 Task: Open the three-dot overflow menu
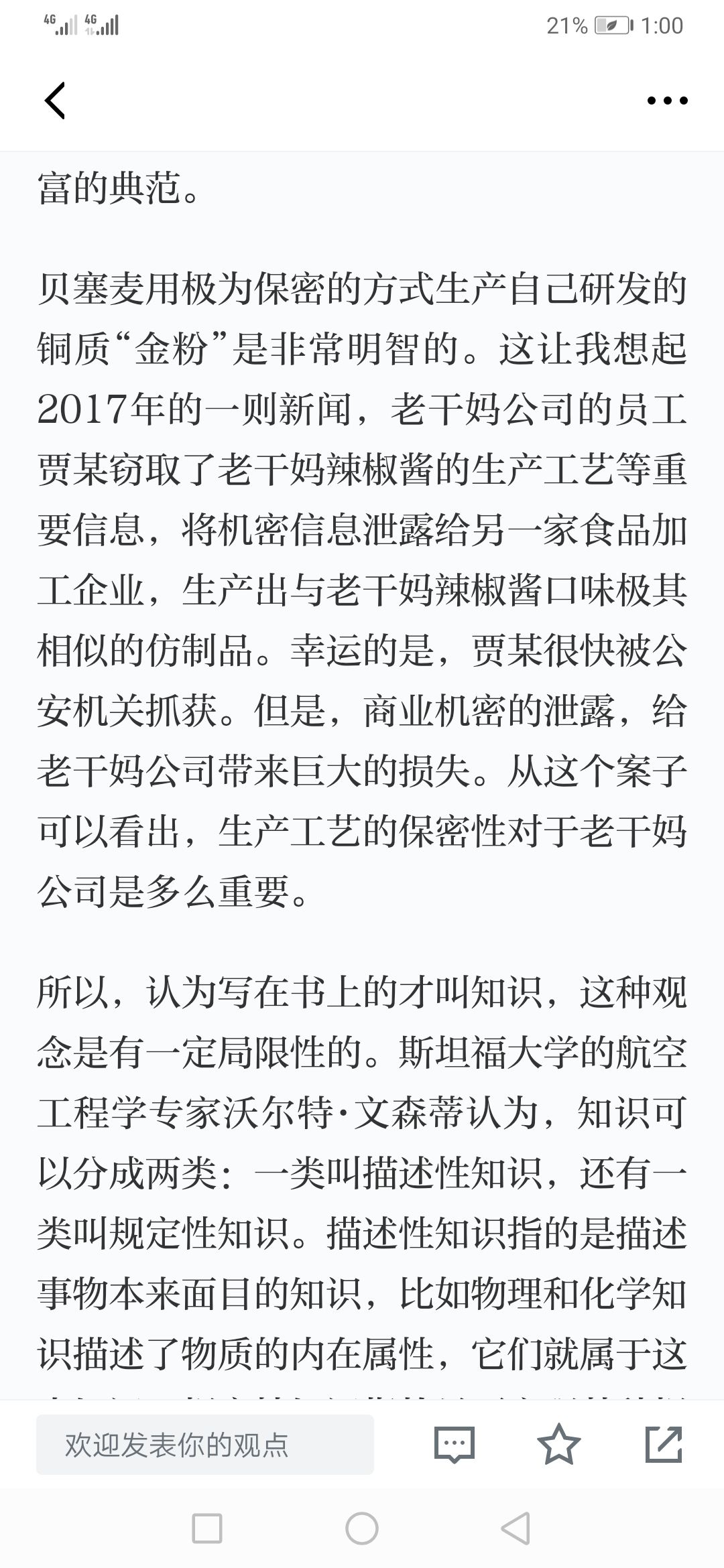point(667,101)
